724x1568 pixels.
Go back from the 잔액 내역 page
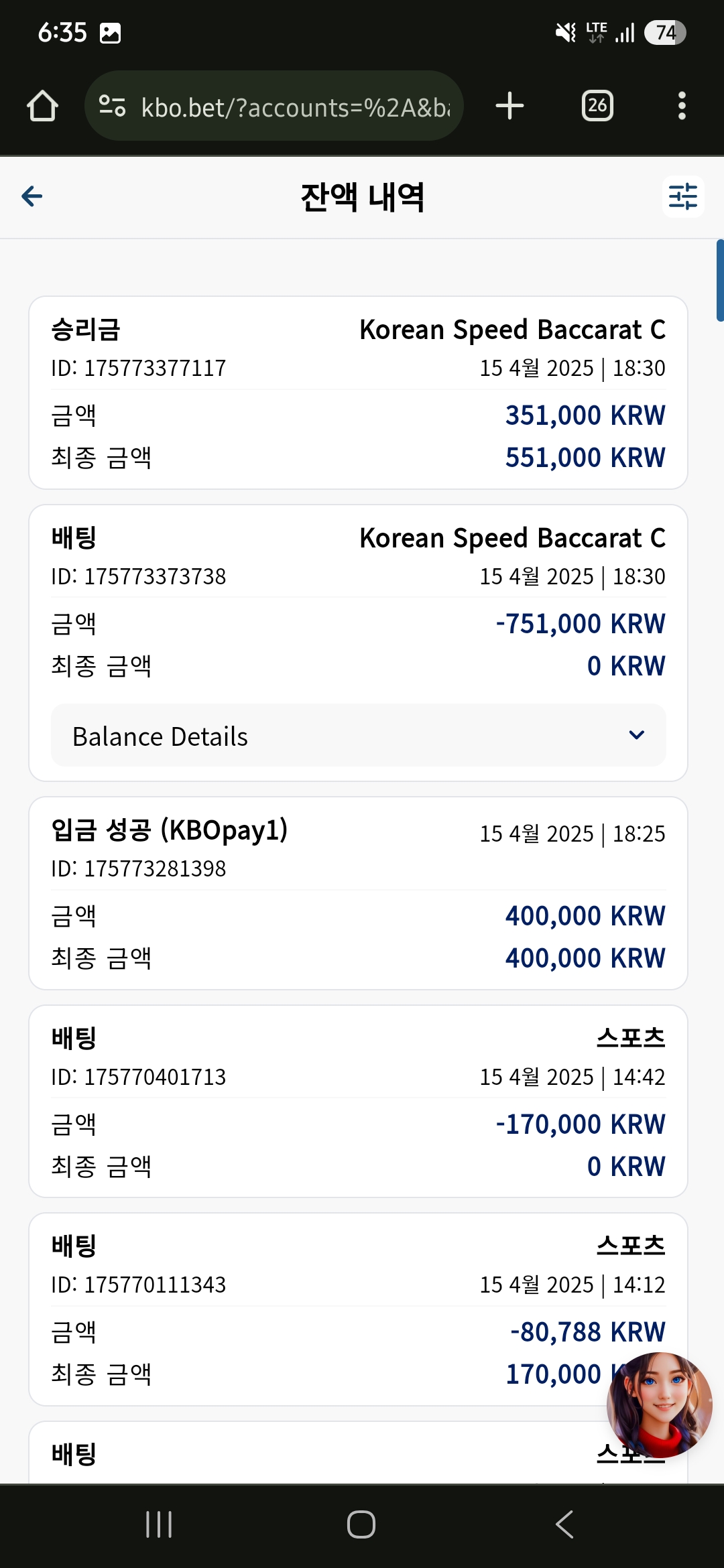(32, 196)
